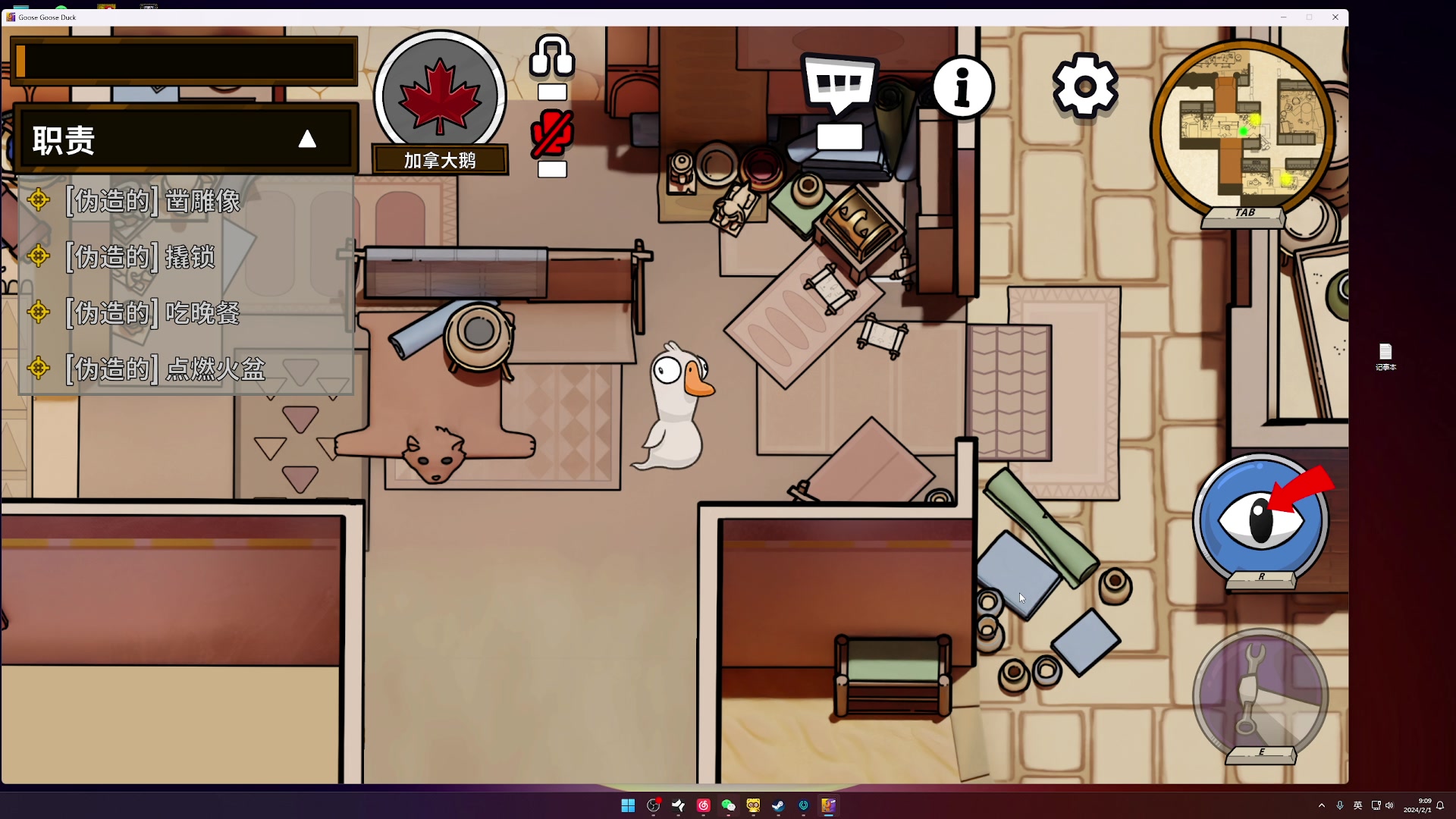Open Steam from the taskbar

click(778, 805)
